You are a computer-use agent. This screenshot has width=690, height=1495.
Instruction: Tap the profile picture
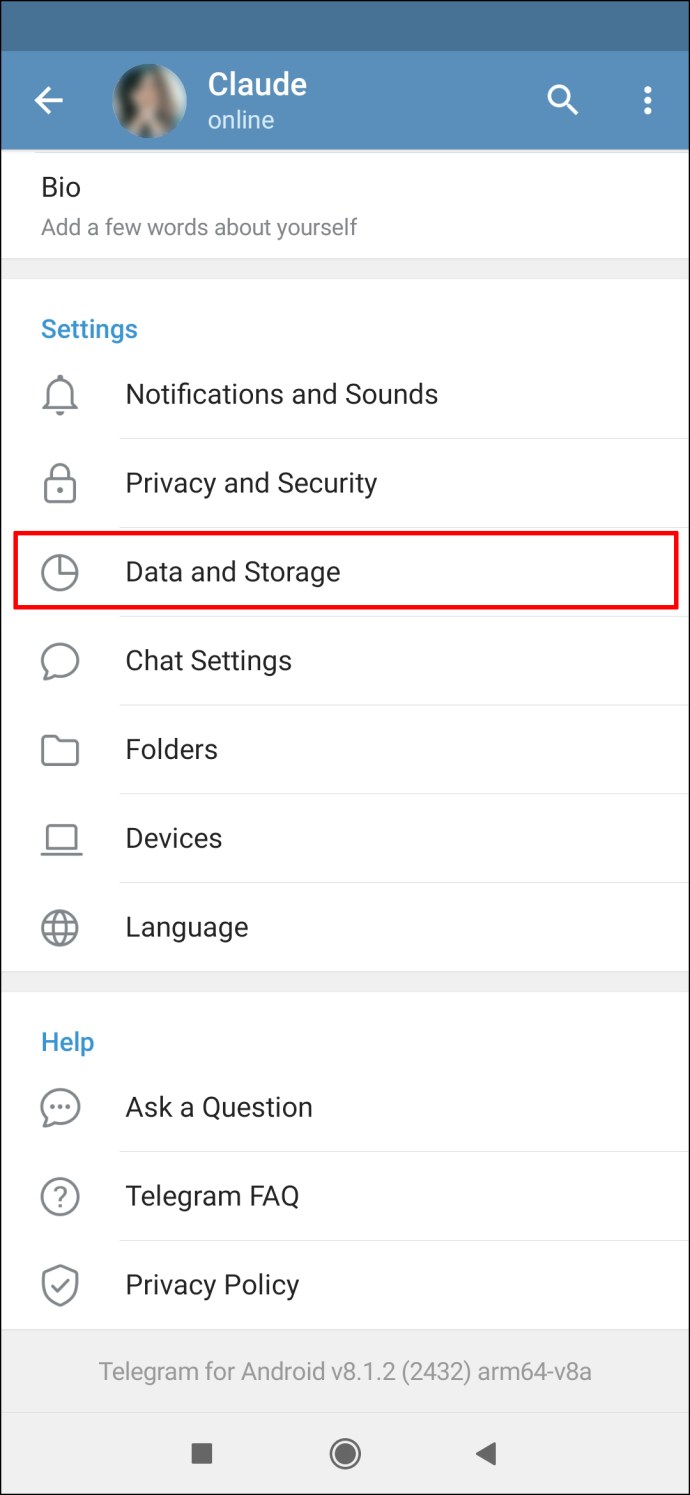click(x=149, y=101)
